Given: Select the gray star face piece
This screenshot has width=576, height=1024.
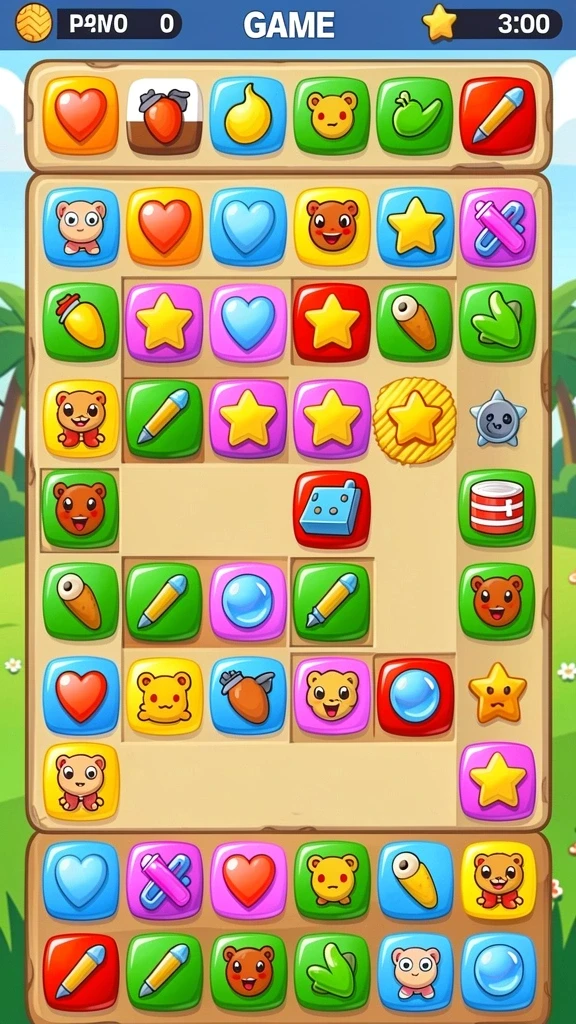Looking at the screenshot, I should coord(498,418).
